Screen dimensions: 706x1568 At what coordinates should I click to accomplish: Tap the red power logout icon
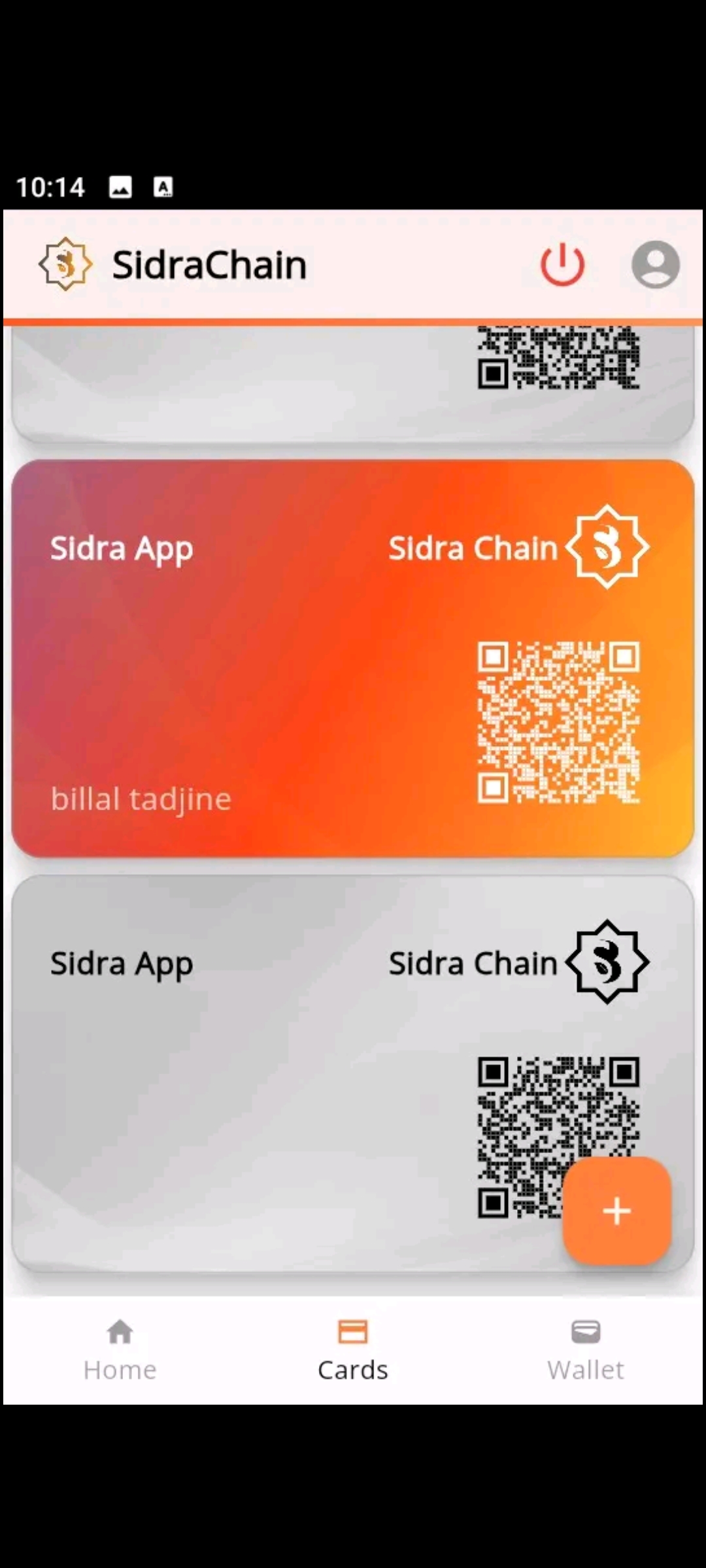point(562,265)
